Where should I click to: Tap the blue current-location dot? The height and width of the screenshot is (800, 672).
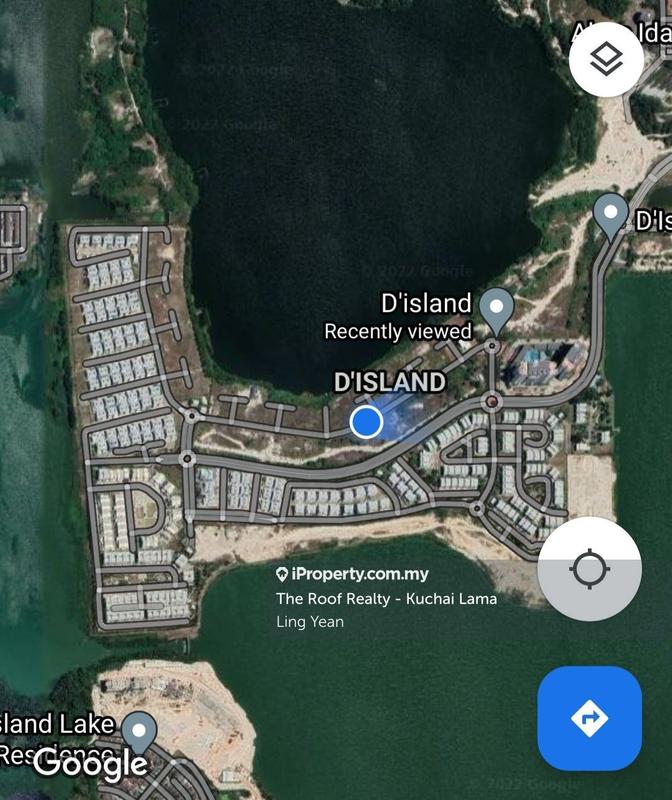pos(367,421)
